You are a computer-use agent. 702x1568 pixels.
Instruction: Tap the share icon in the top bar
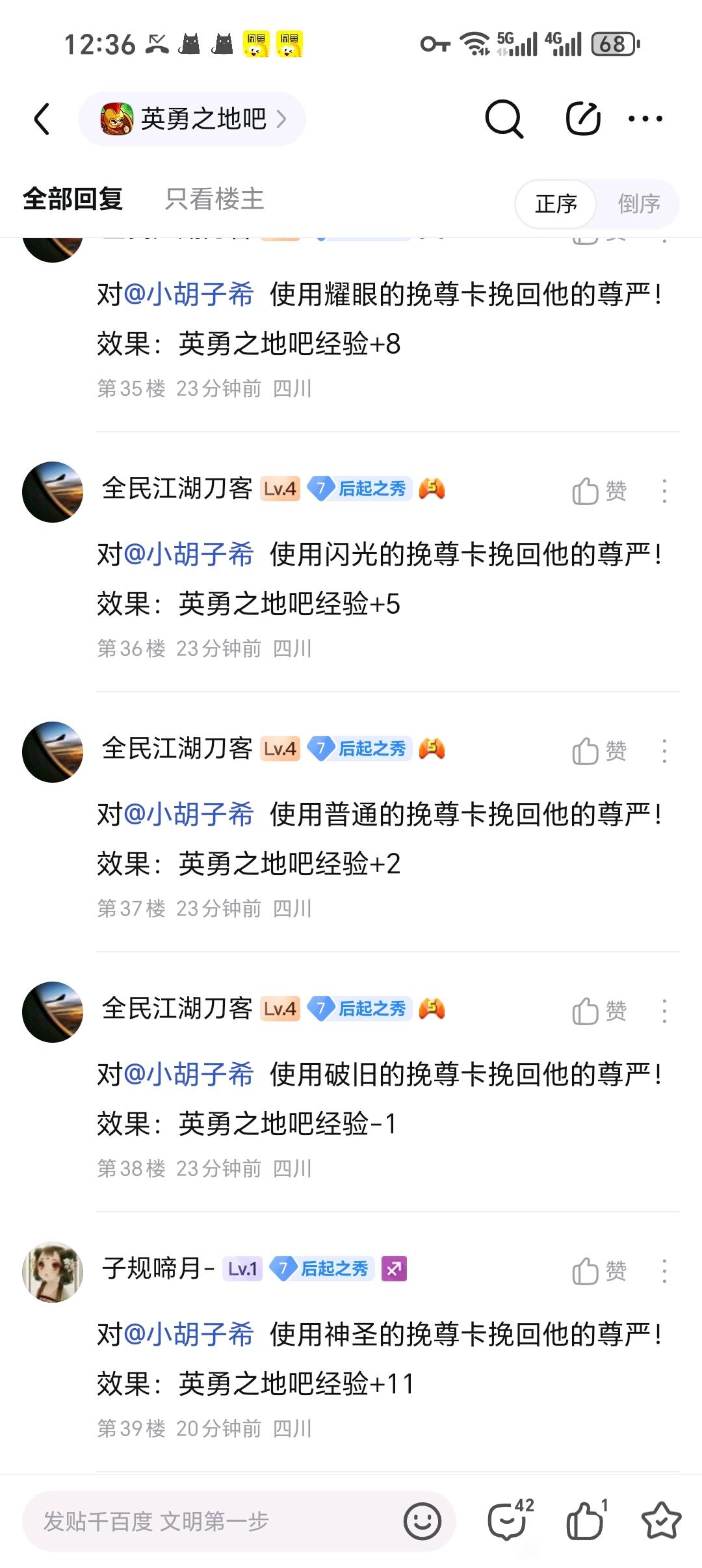[583, 119]
